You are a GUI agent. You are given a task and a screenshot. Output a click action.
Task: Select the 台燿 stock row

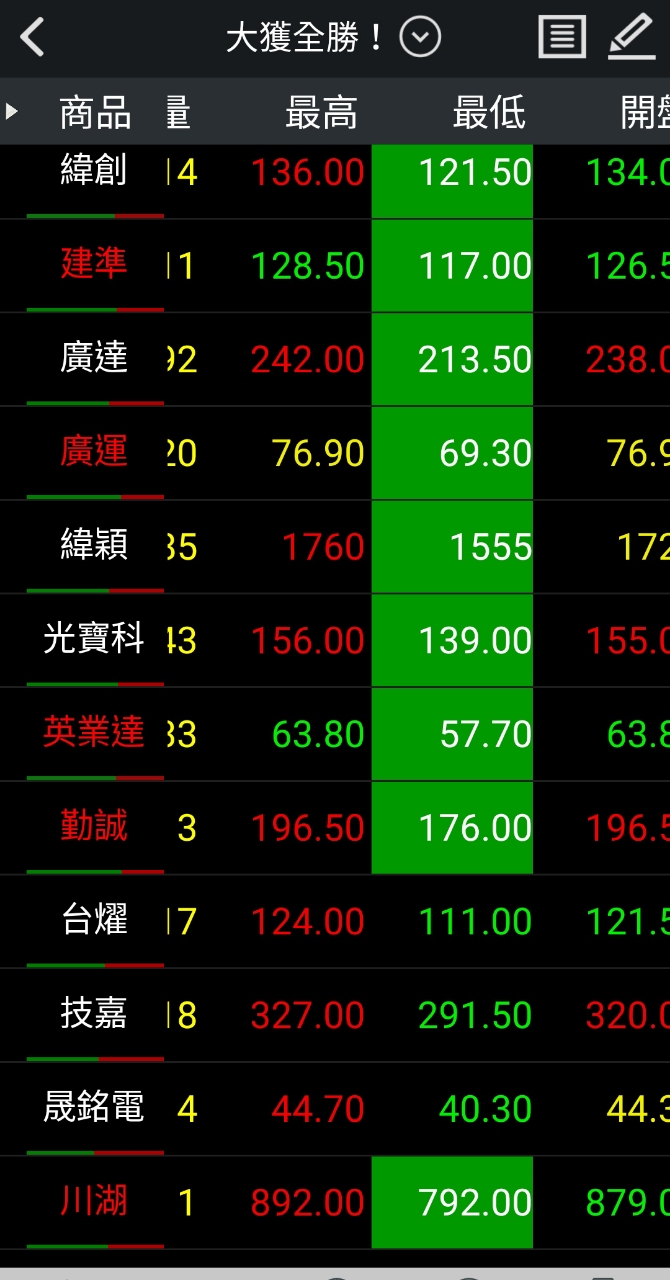[335, 921]
